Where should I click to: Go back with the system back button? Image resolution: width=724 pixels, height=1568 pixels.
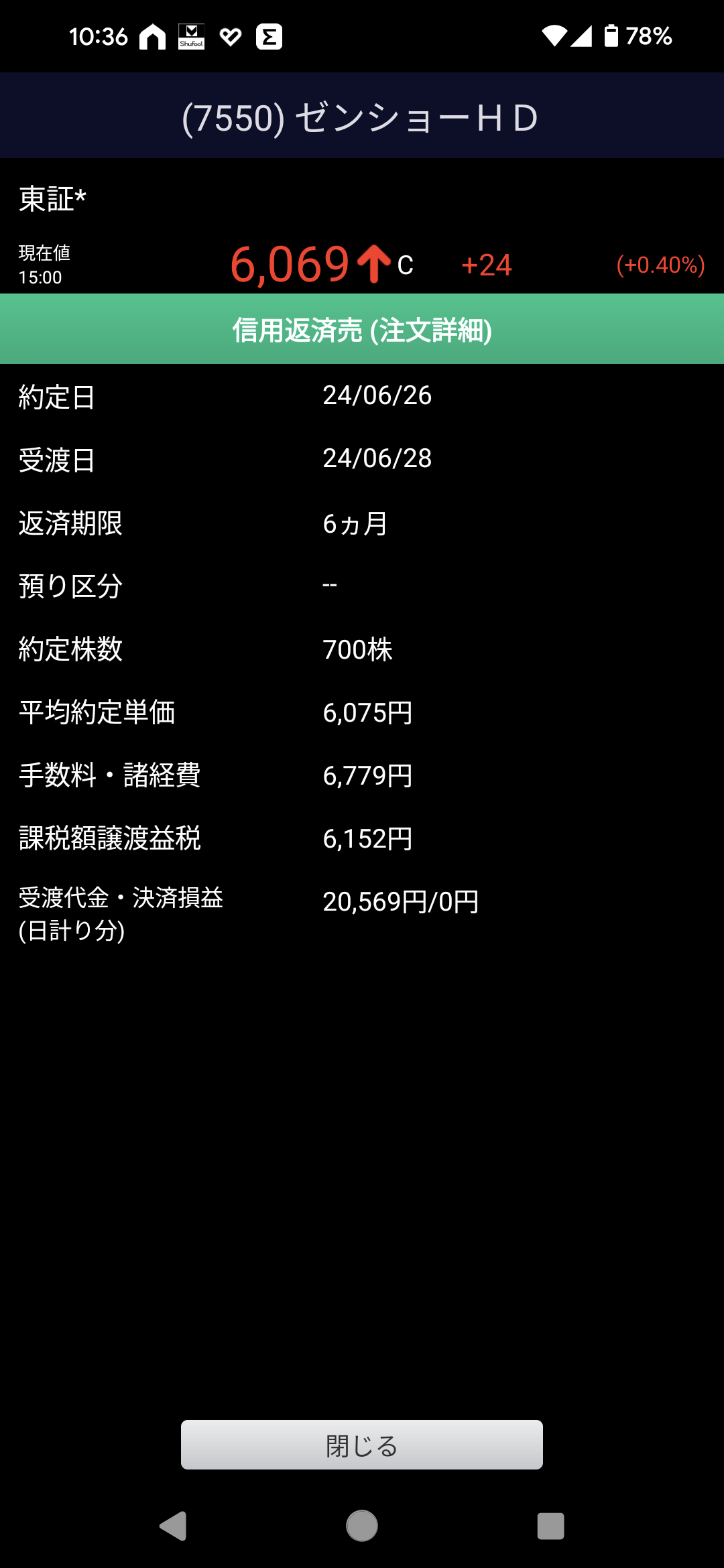173,1526
